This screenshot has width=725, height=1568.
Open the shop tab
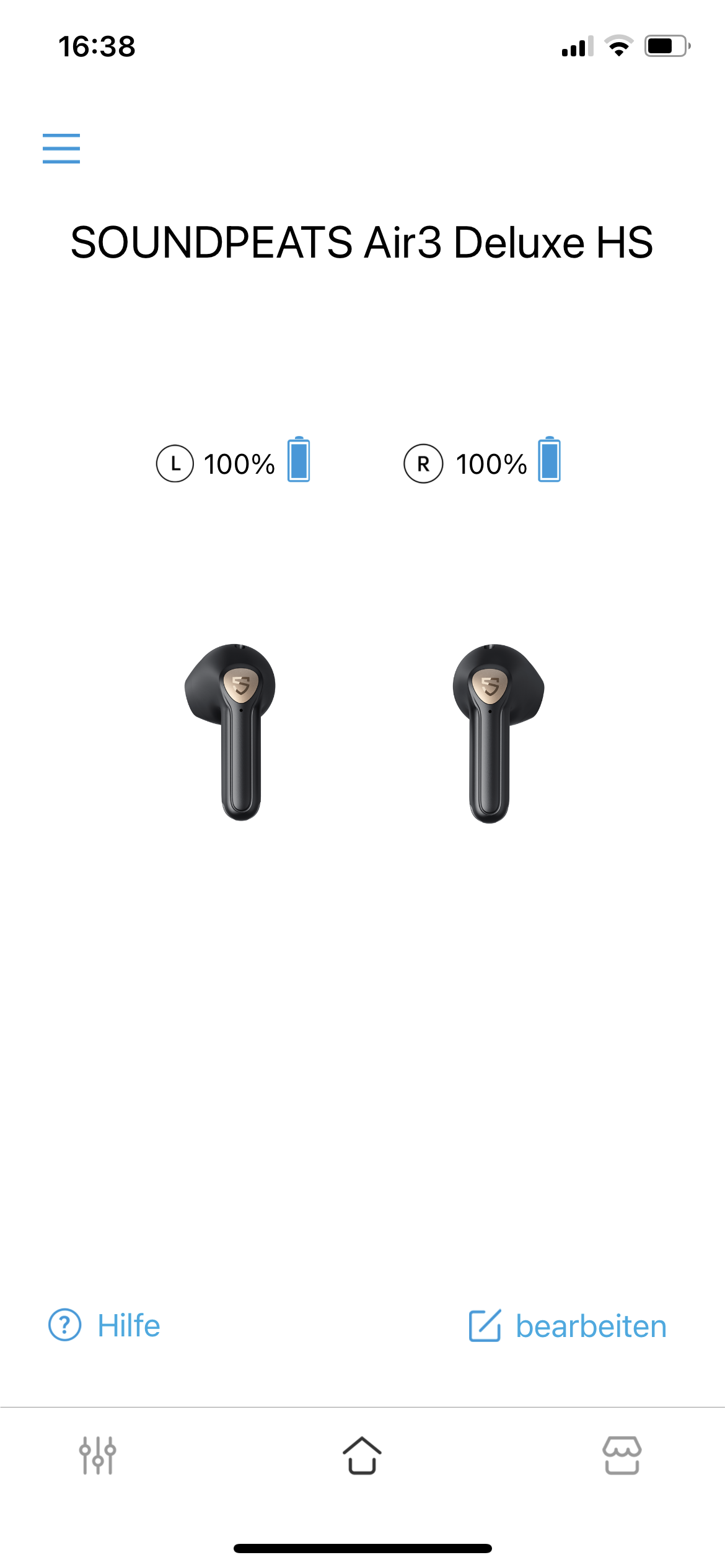click(622, 1455)
